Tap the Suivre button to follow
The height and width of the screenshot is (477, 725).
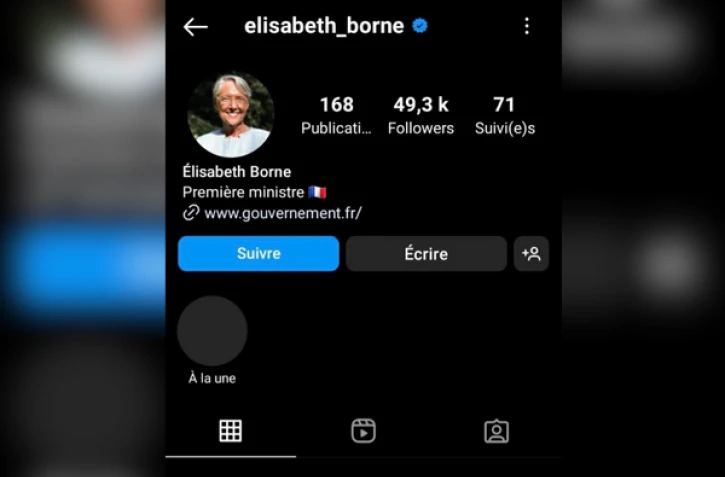[258, 254]
